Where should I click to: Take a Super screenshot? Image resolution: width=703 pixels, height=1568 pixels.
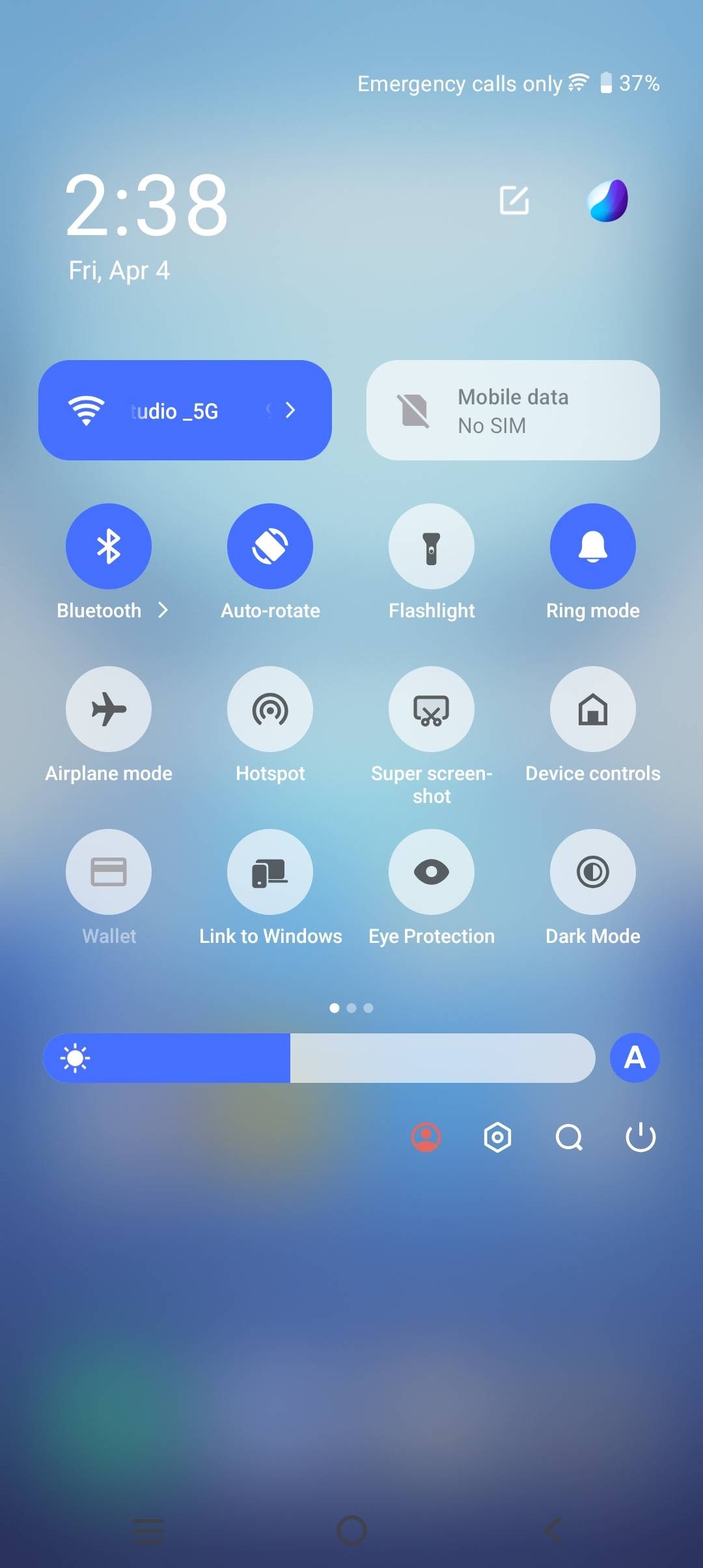(431, 708)
